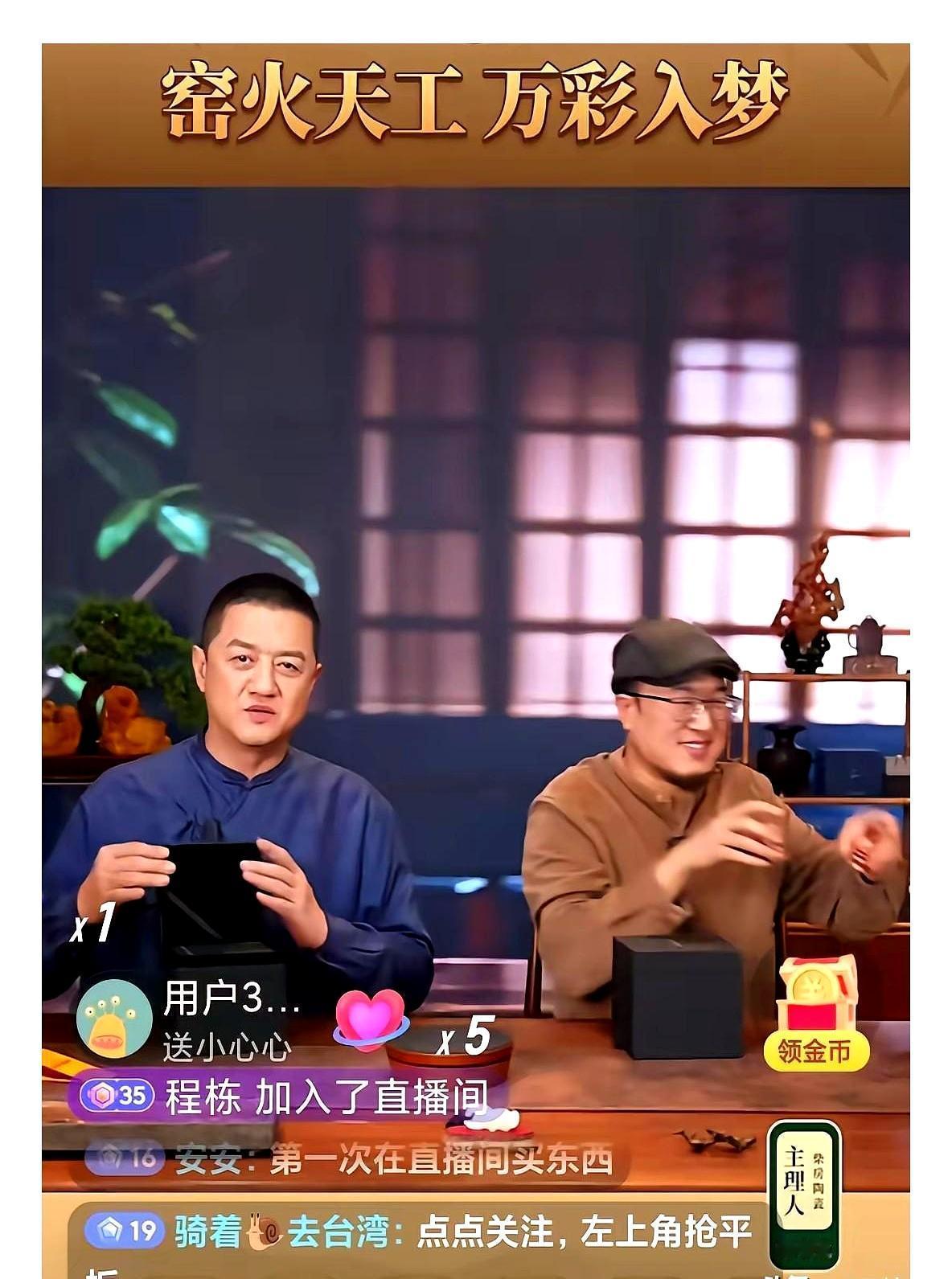
Task: Tap the 窑火天工 万彩入梦 title banner
Action: tap(476, 103)
